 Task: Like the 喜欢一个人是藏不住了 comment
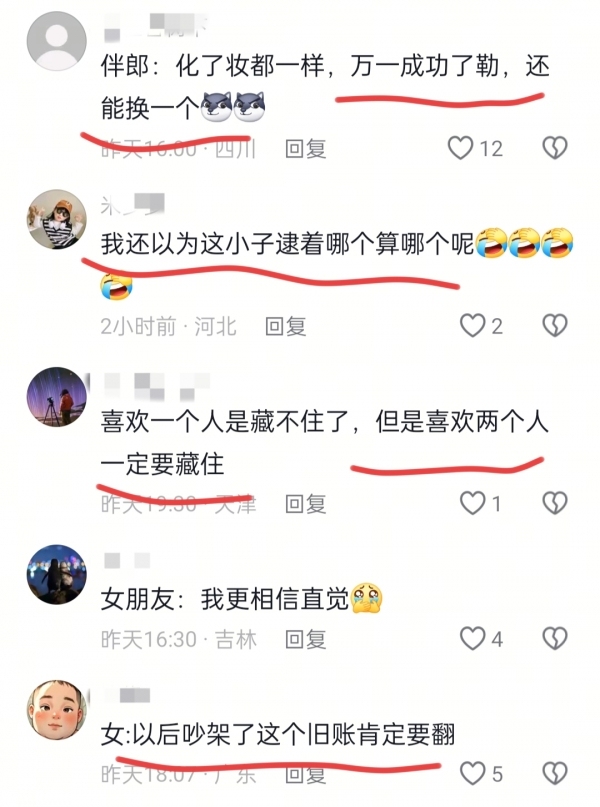pyautogui.click(x=471, y=502)
